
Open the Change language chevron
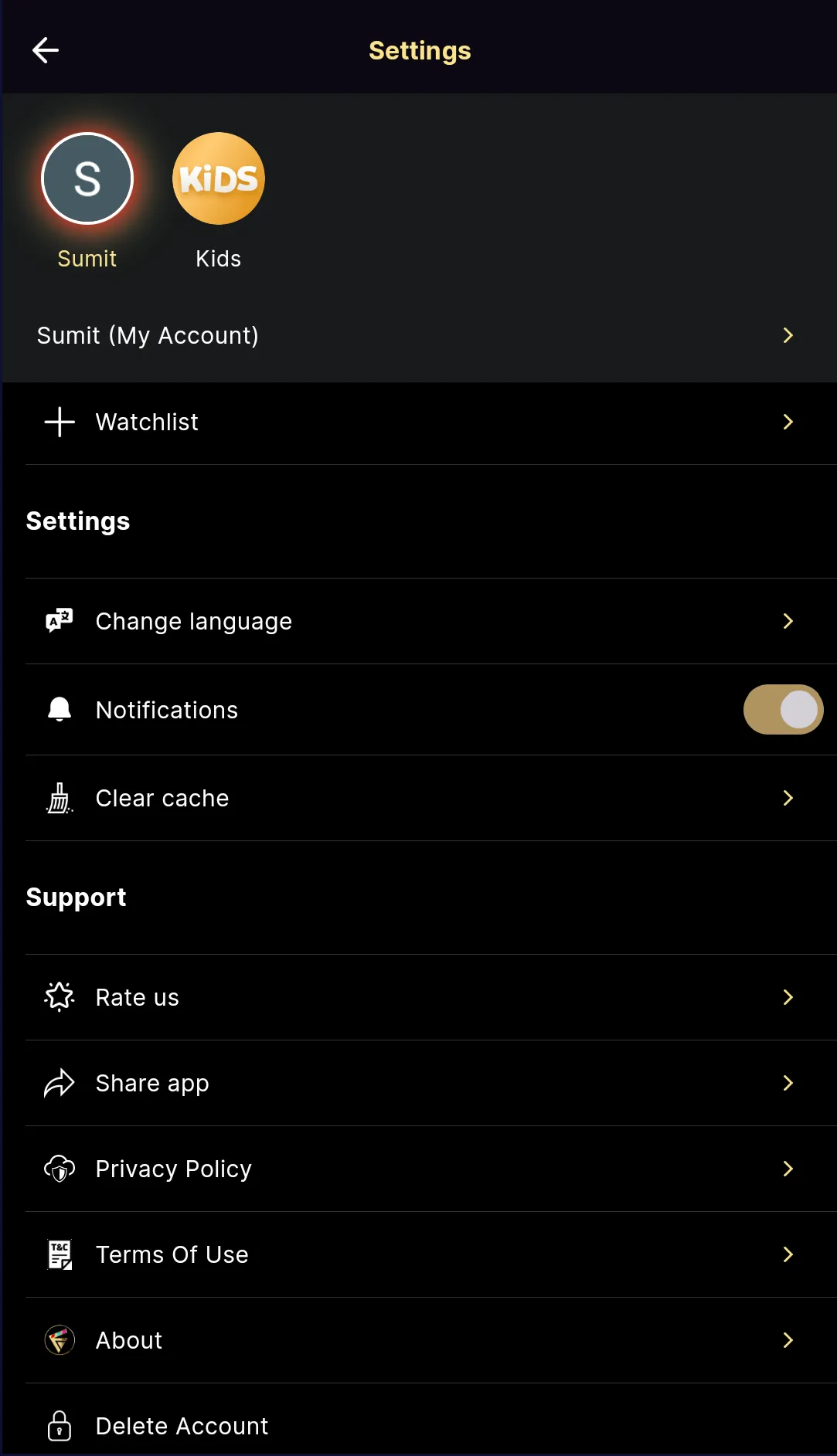coord(788,620)
